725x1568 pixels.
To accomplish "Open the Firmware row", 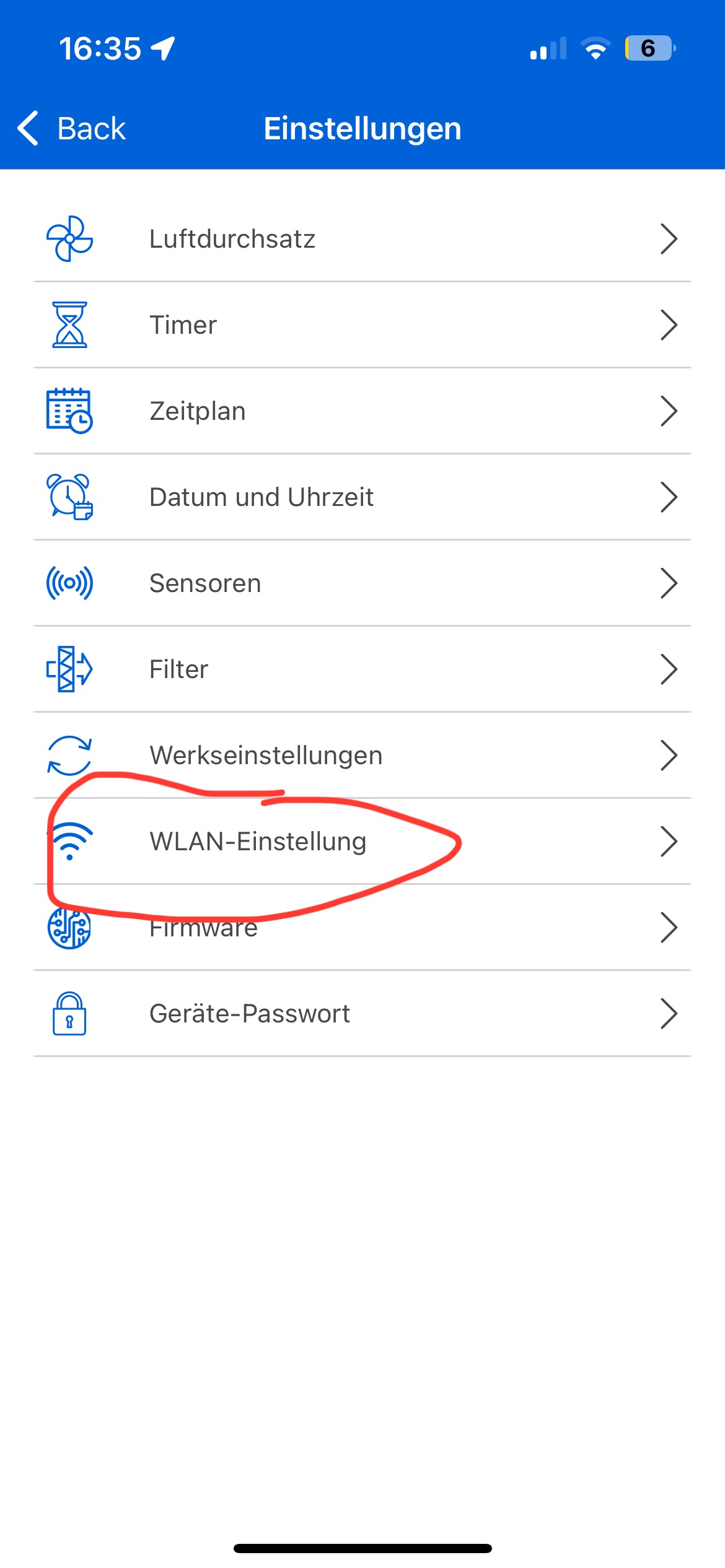I will 362,928.
